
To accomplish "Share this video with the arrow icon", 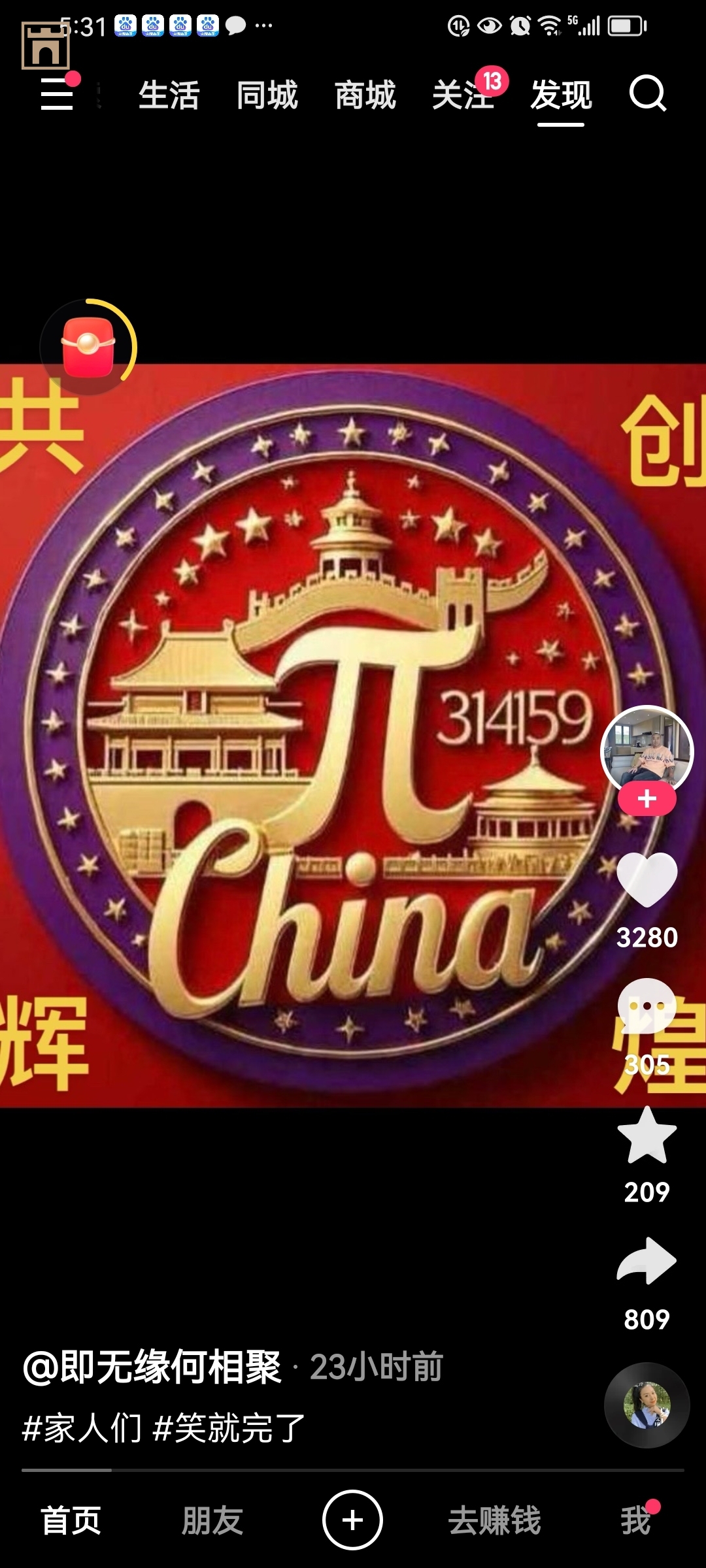I will (647, 1261).
